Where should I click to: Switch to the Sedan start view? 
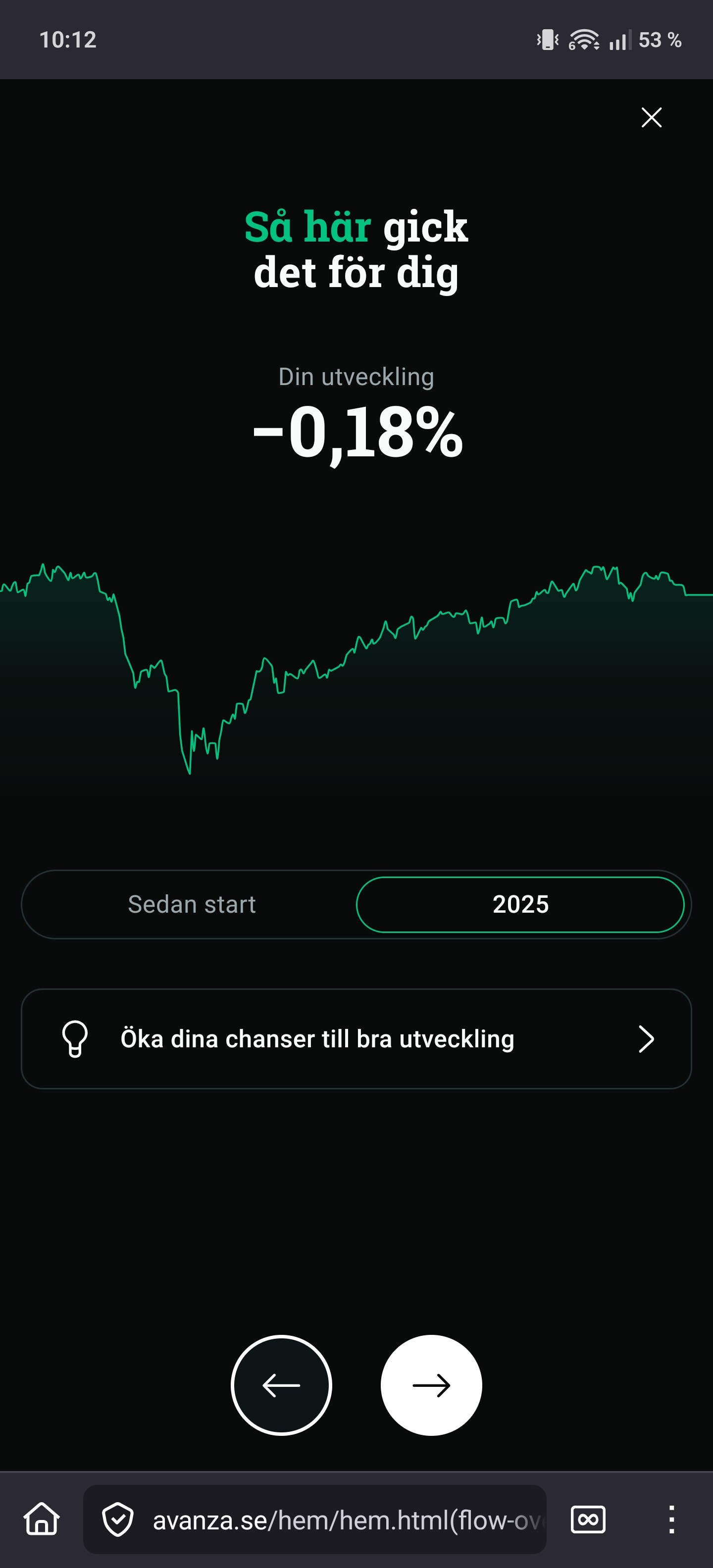191,905
